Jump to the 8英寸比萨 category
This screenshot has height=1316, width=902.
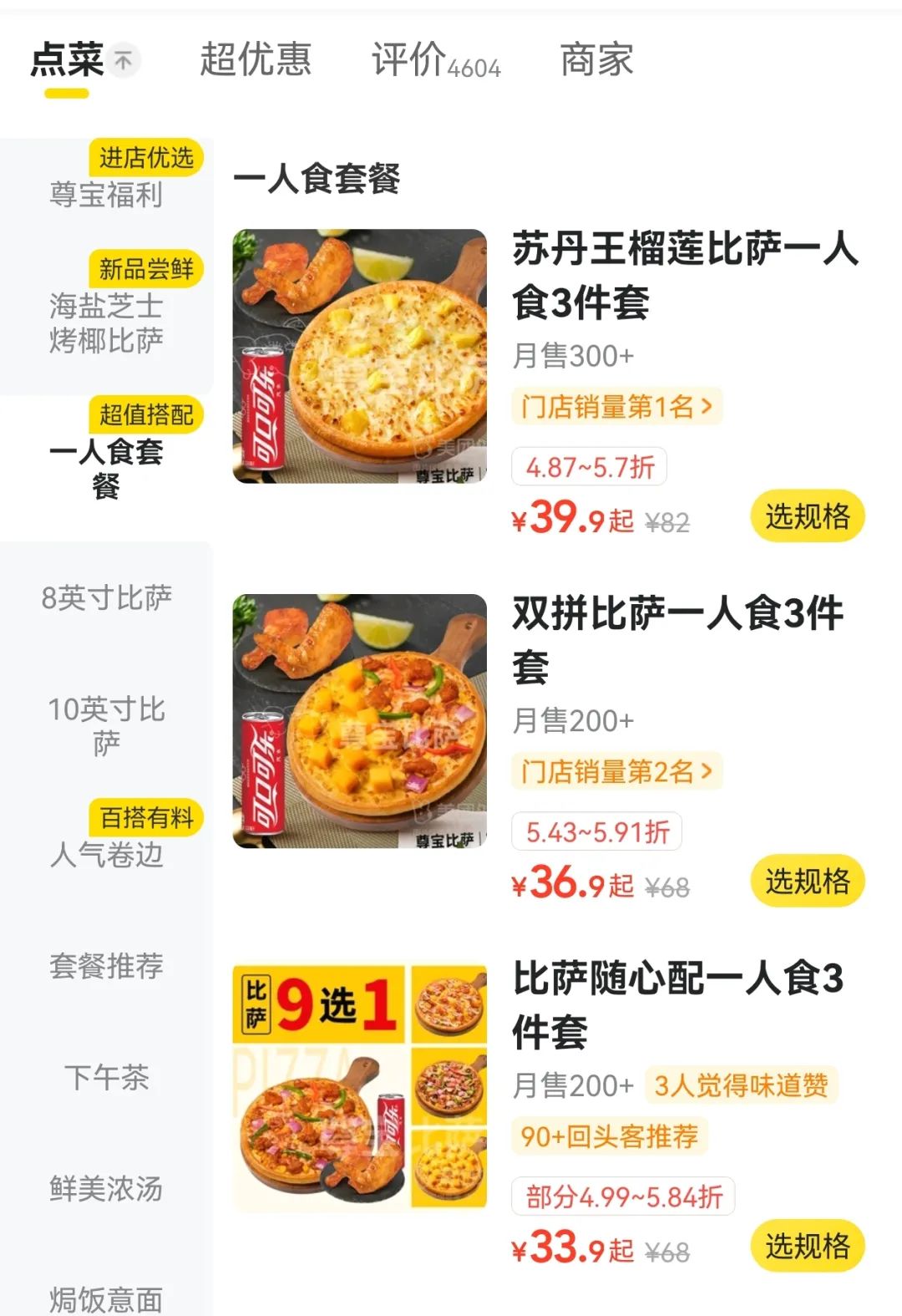[106, 597]
